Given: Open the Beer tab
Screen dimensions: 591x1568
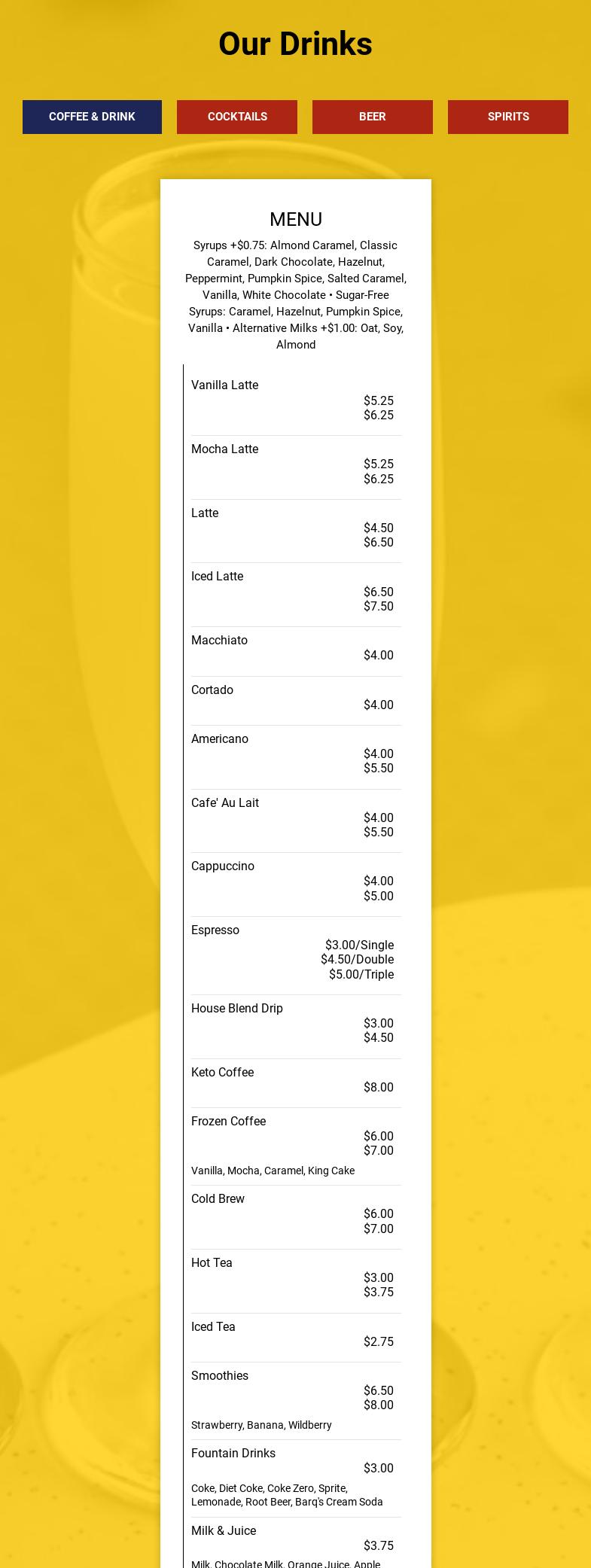Looking at the screenshot, I should [372, 117].
